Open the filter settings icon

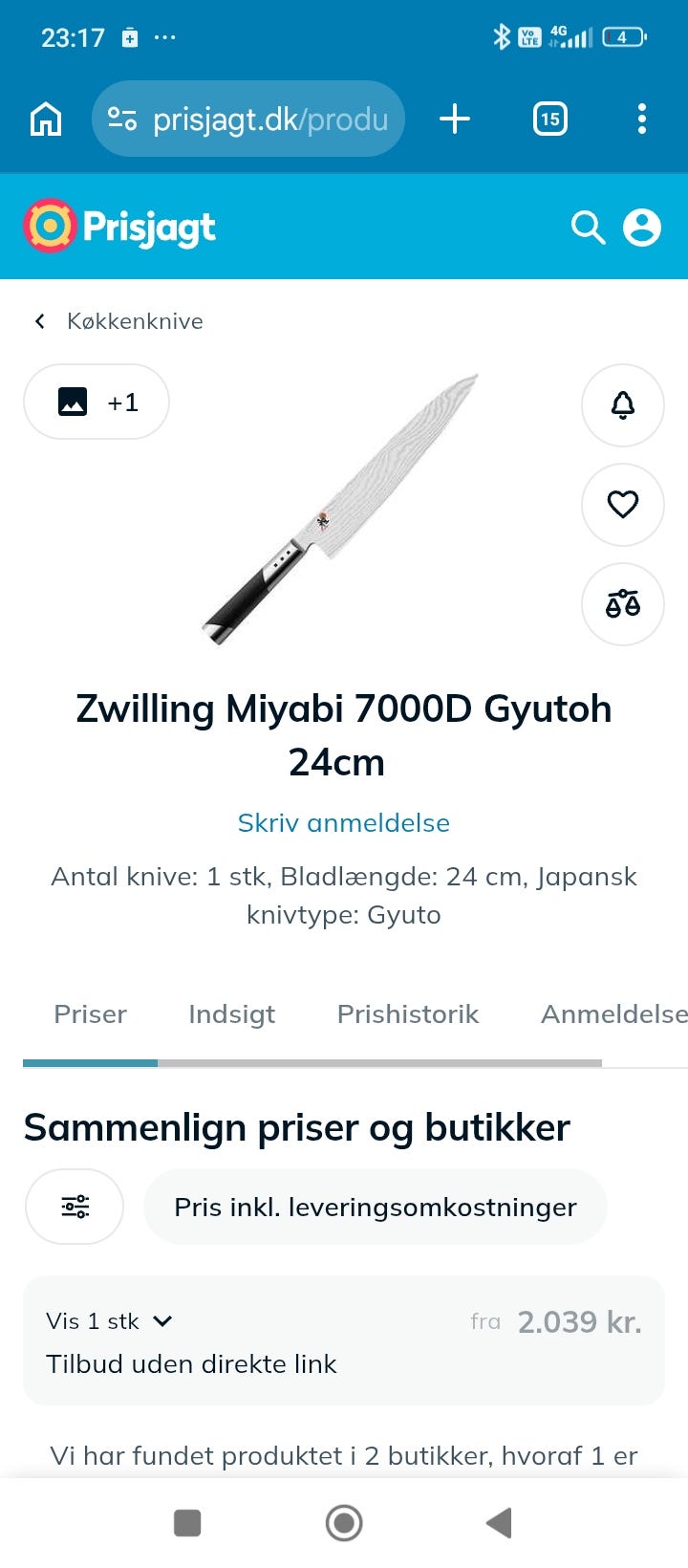point(75,1207)
